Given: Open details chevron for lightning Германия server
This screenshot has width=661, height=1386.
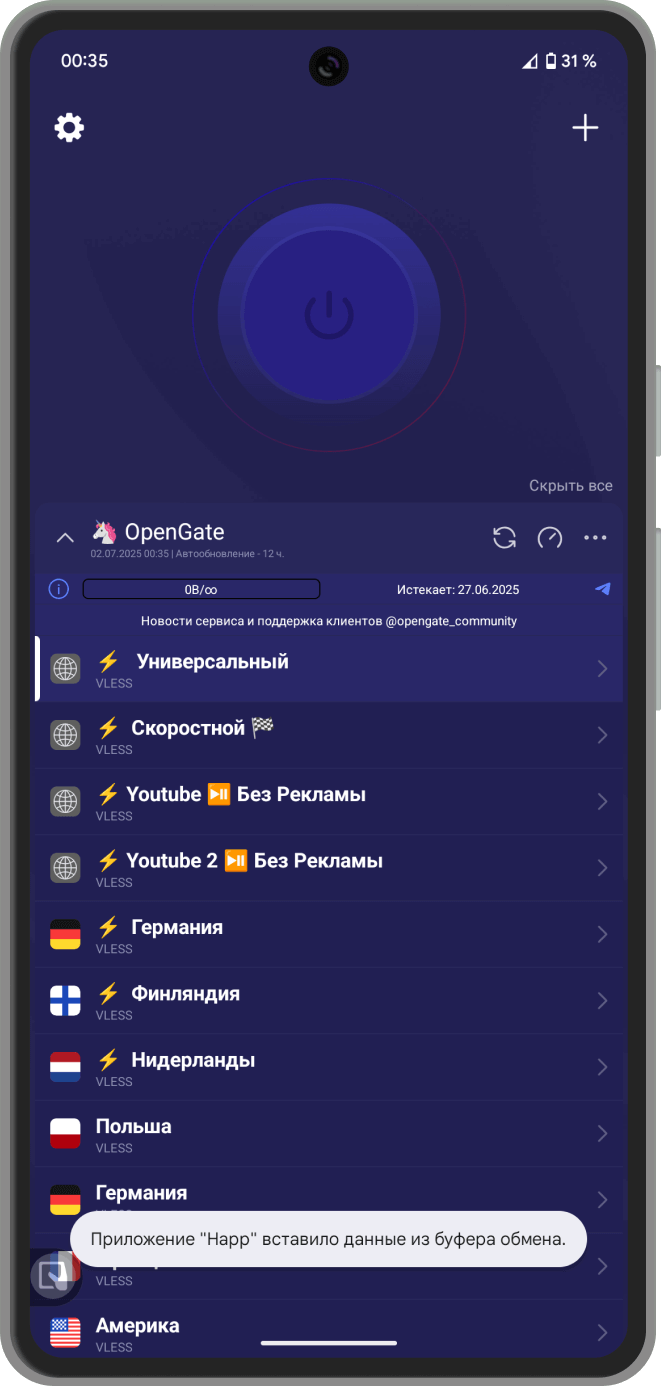Looking at the screenshot, I should click(x=602, y=934).
